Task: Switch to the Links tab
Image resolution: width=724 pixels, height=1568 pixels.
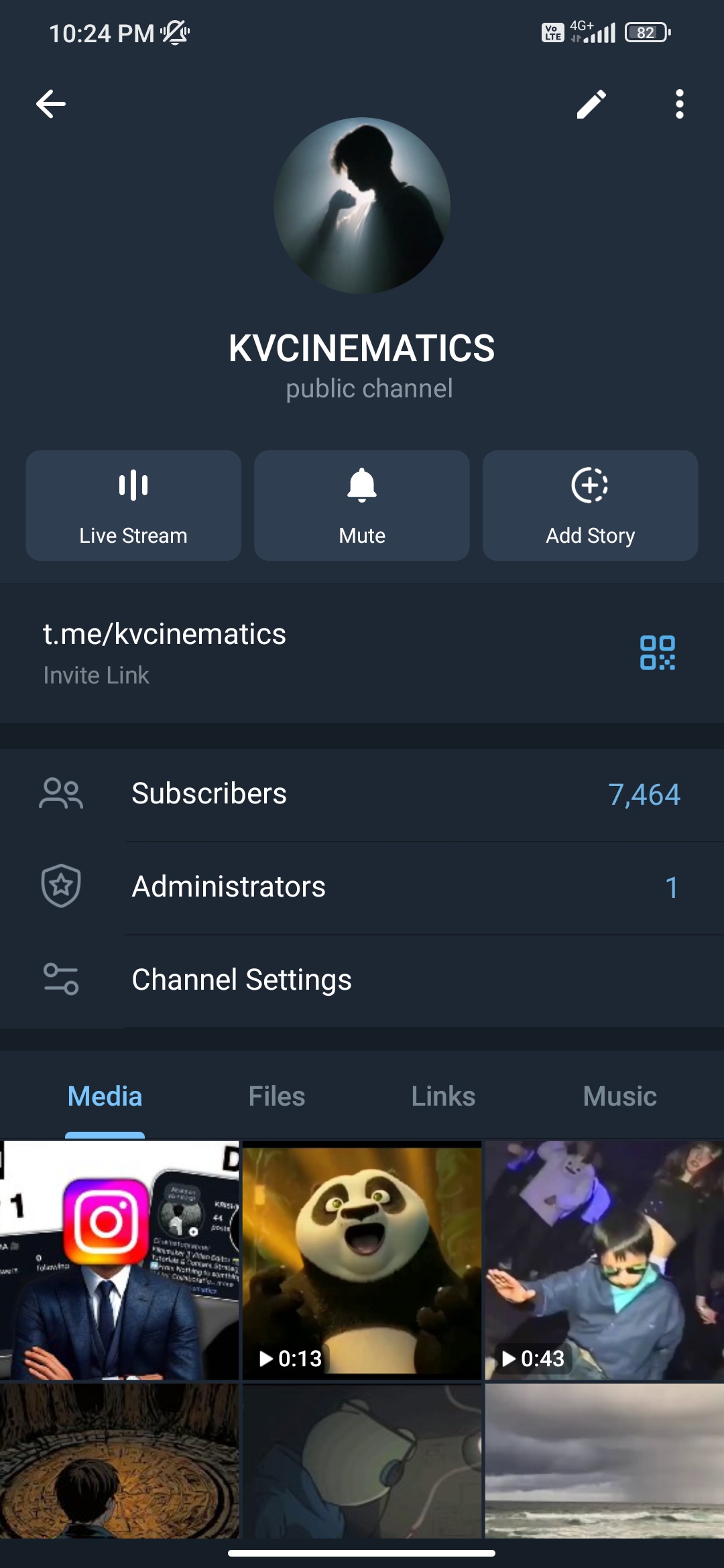Action: [x=443, y=1097]
